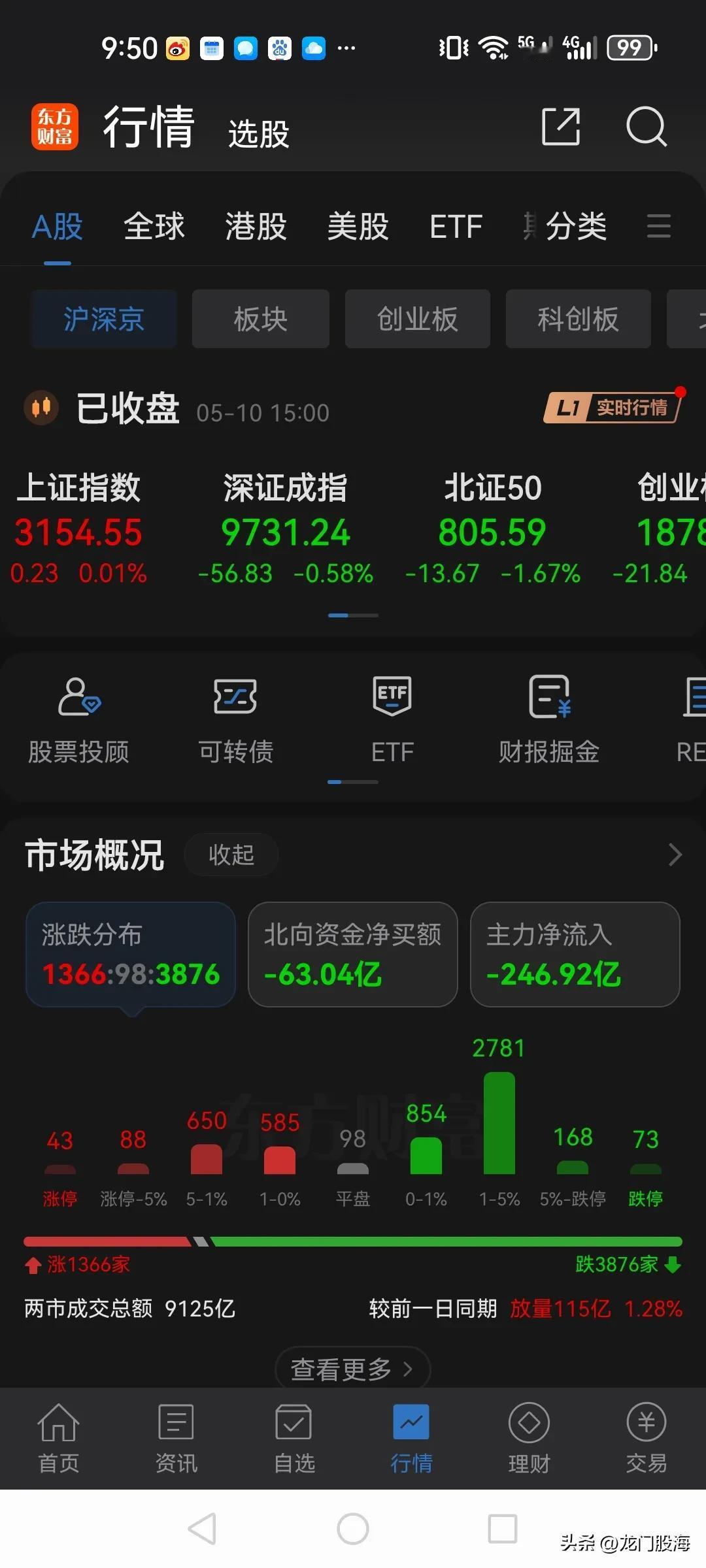This screenshot has width=706, height=1568.
Task: Go to the 自选 bottom tab
Action: pyautogui.click(x=294, y=1439)
